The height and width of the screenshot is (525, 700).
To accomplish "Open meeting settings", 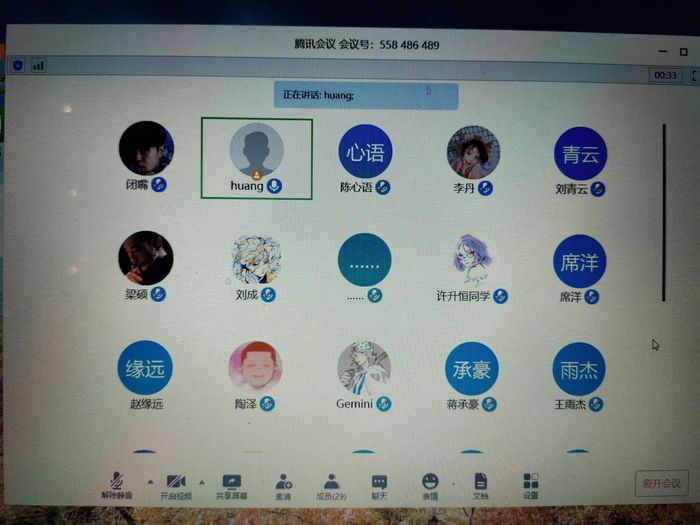I will (x=531, y=484).
